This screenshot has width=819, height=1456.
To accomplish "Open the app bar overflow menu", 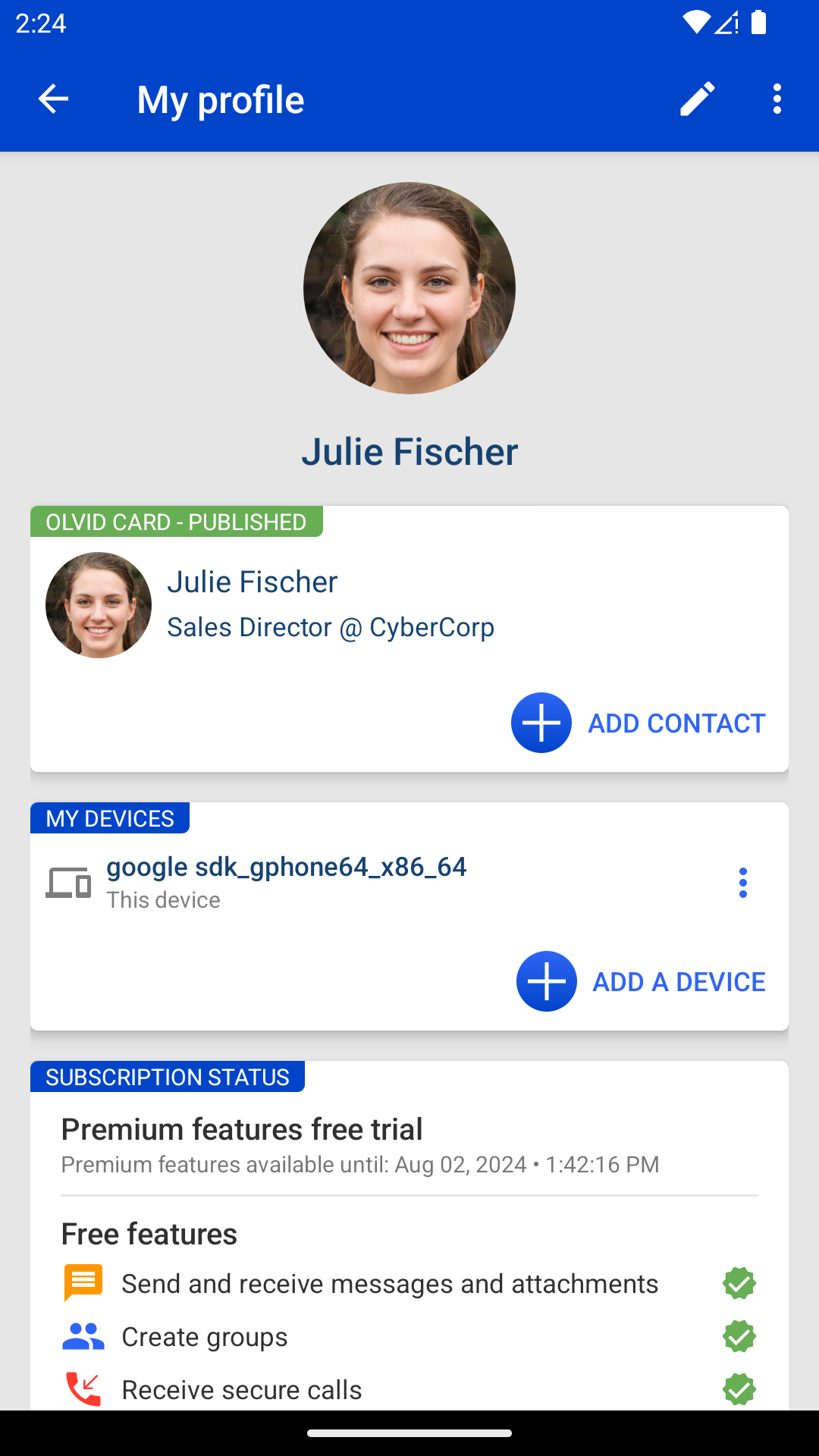I will click(777, 99).
